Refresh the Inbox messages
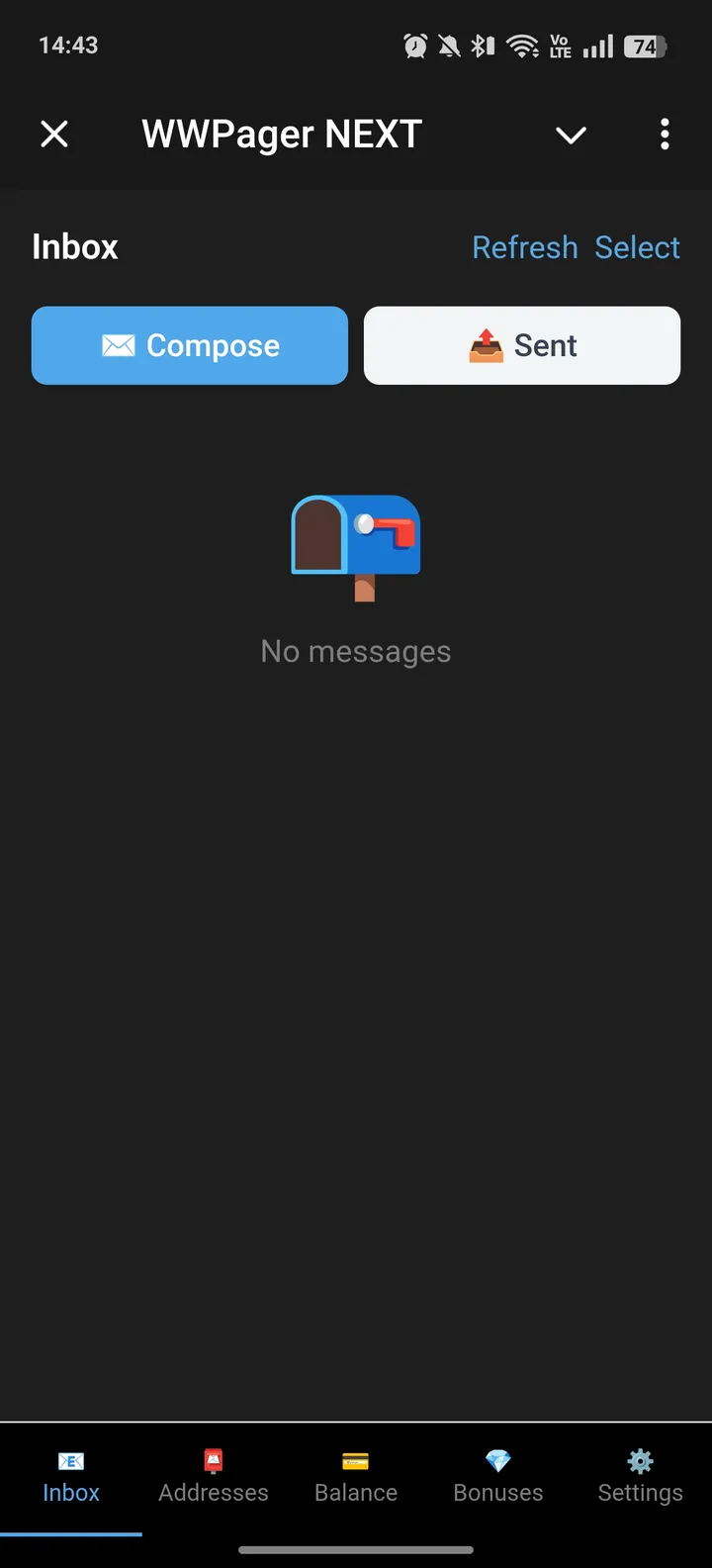712x1568 pixels. [525, 247]
